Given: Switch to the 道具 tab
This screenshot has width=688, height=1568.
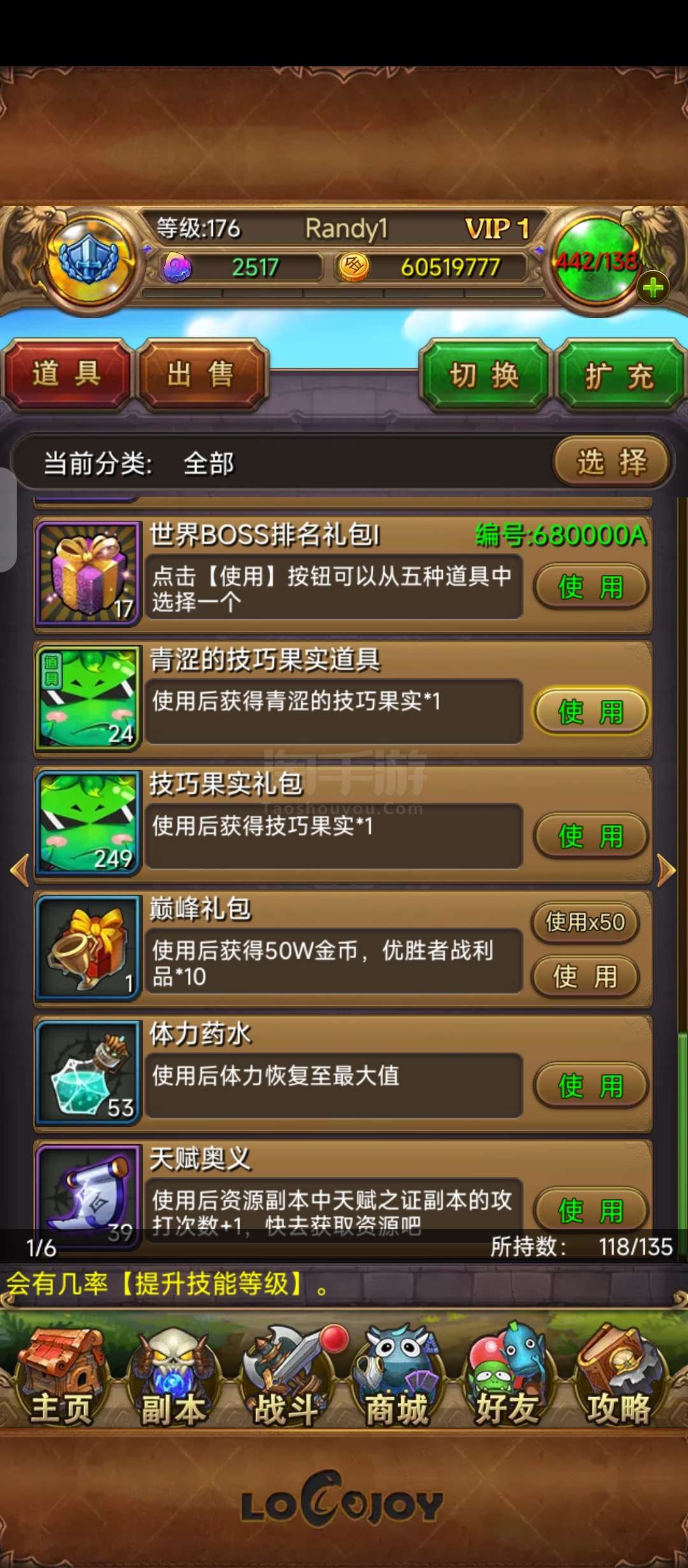Looking at the screenshot, I should point(66,374).
